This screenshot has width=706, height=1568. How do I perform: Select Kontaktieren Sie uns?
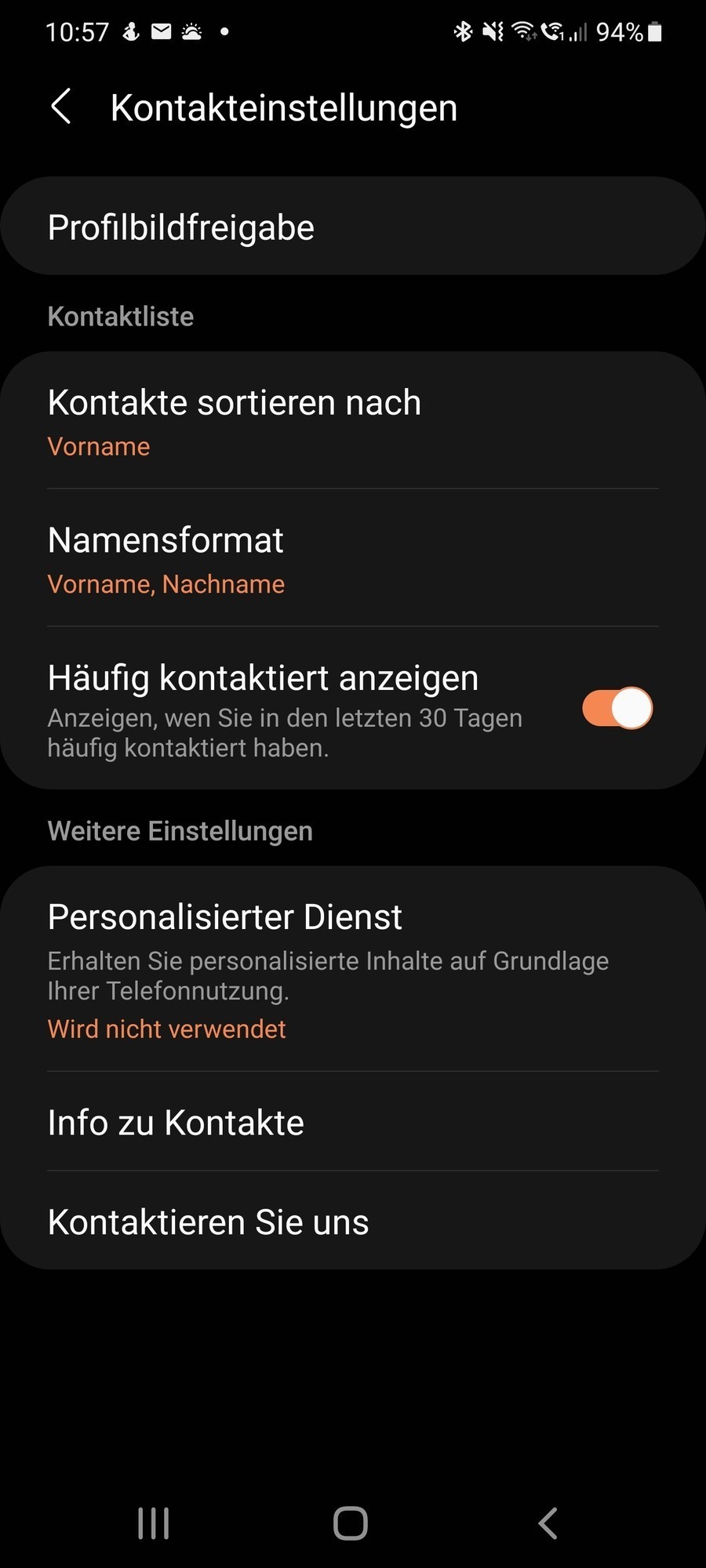click(x=353, y=1221)
